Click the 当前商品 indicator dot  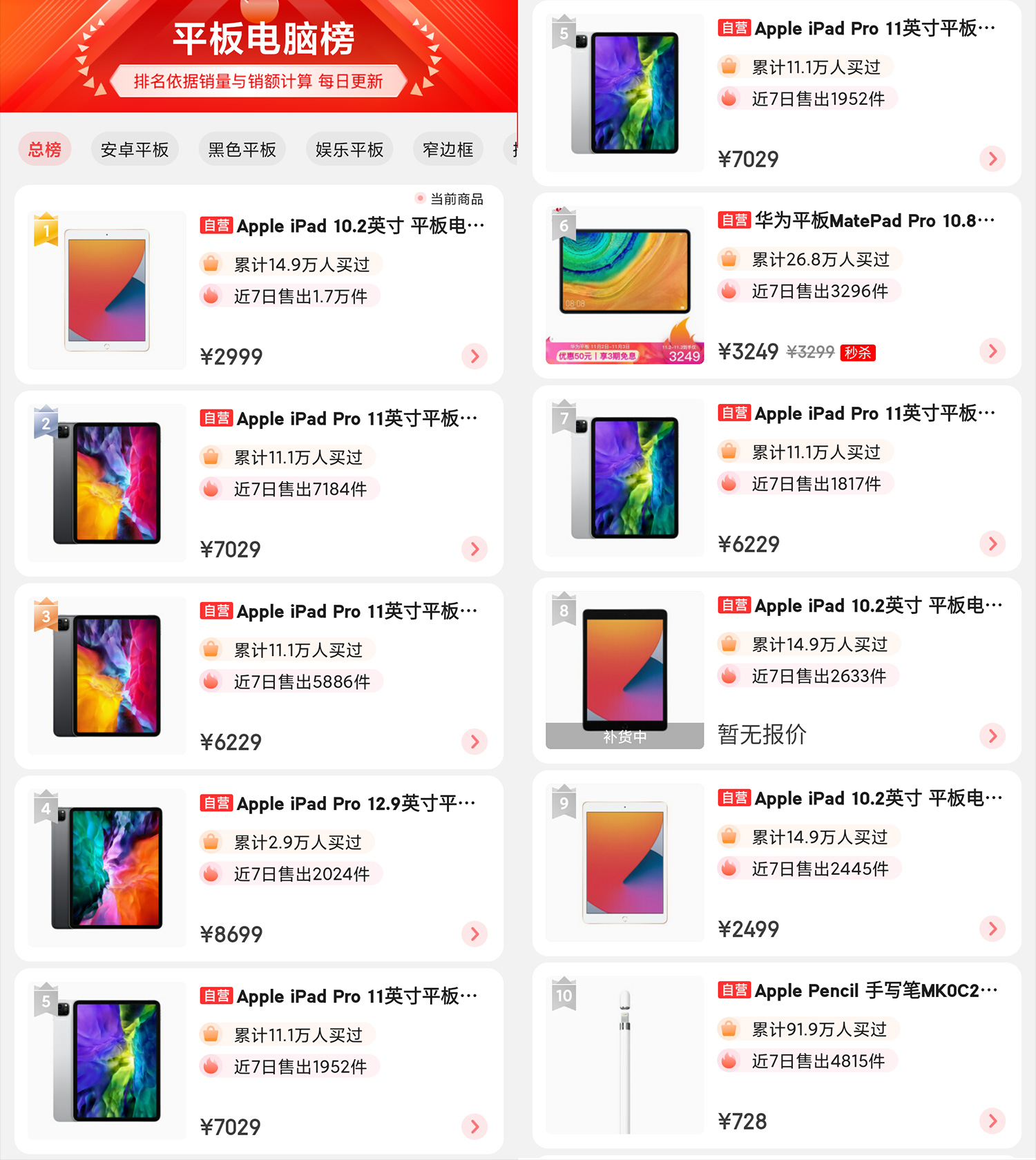coord(420,199)
